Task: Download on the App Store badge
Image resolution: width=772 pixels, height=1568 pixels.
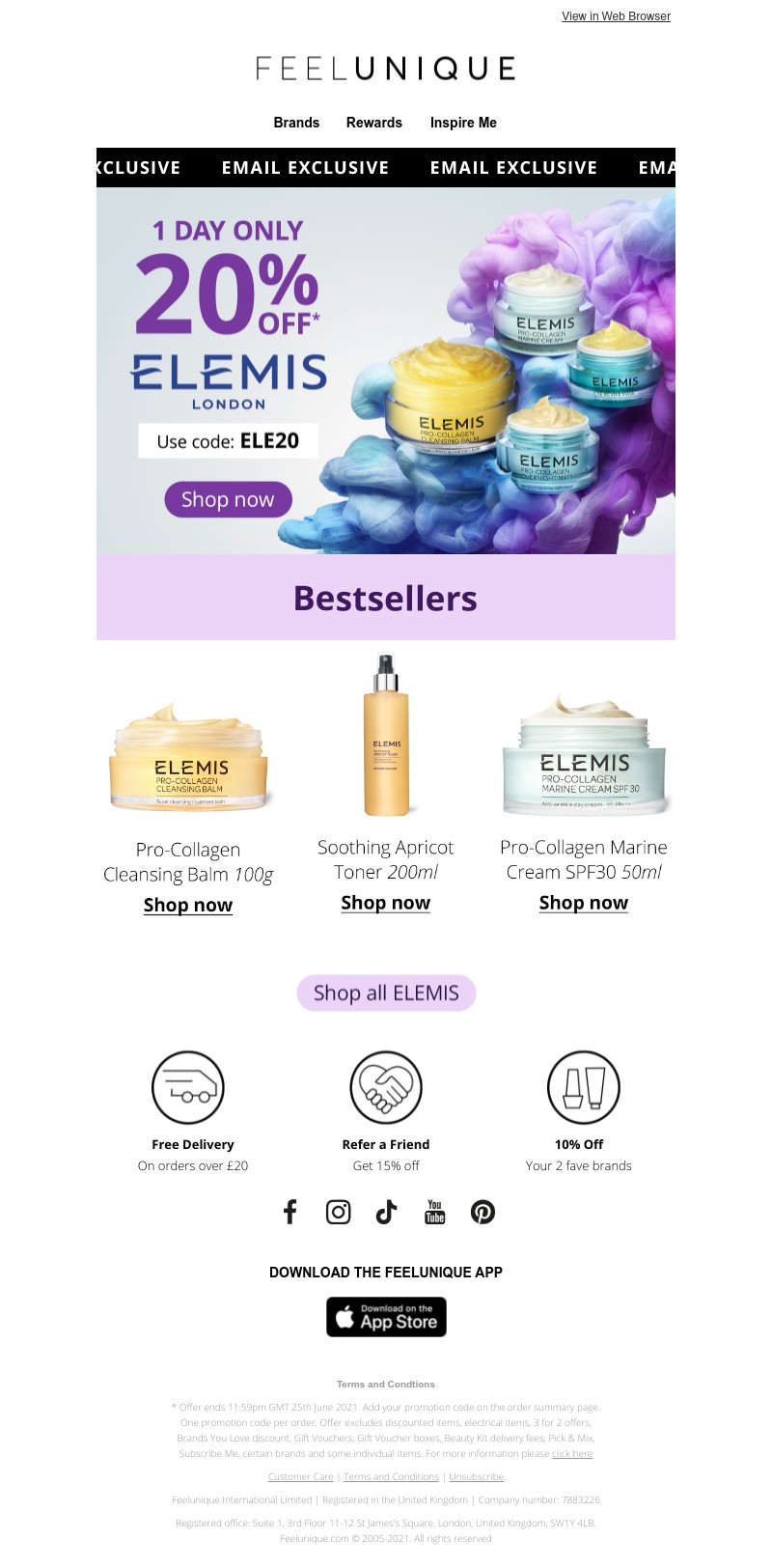Action: (x=386, y=1317)
